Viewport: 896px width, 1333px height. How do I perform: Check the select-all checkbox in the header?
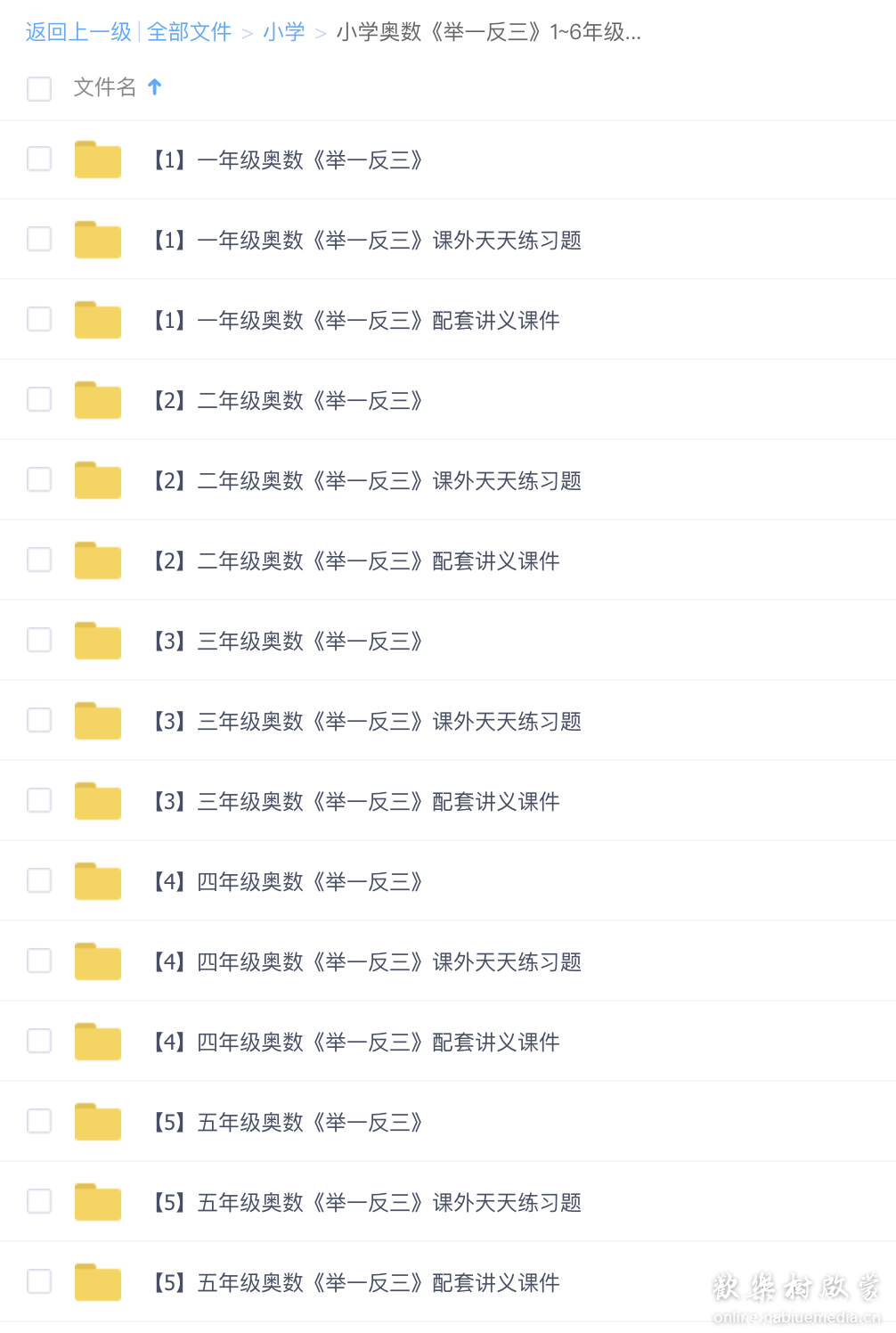(x=39, y=89)
